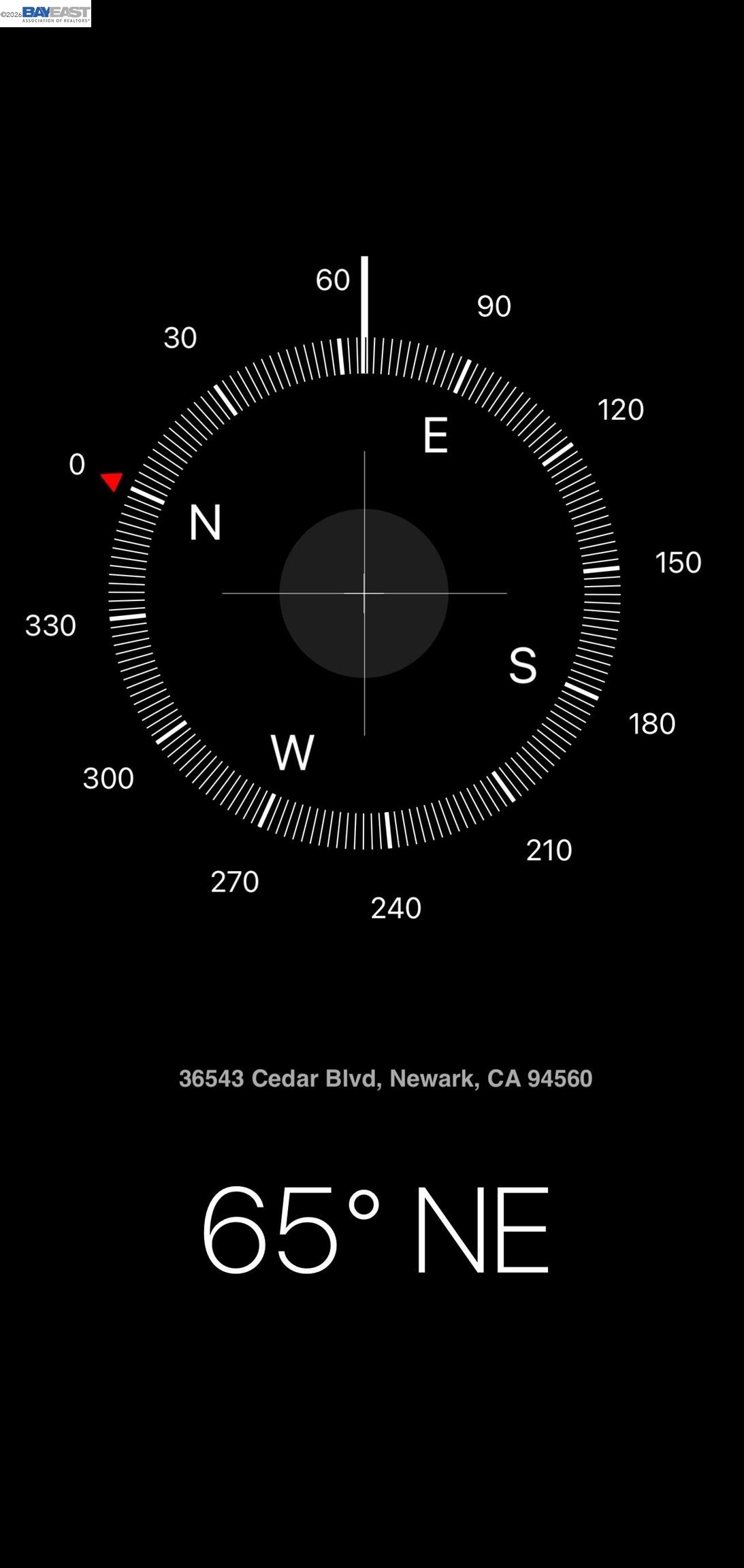Open the 36543 Cedar Blvd address in Maps
This screenshot has height=1568, width=744.
385,1079
